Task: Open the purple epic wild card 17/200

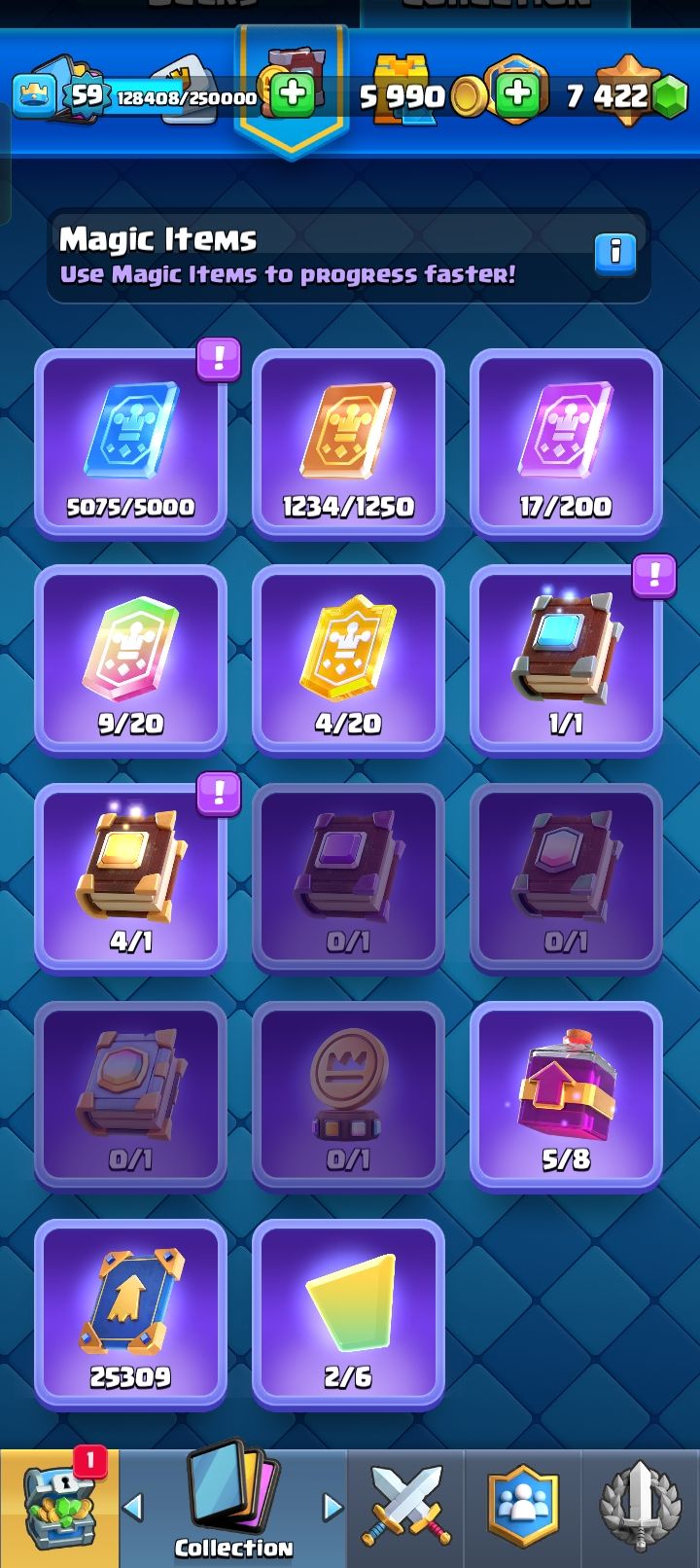Action: click(566, 443)
